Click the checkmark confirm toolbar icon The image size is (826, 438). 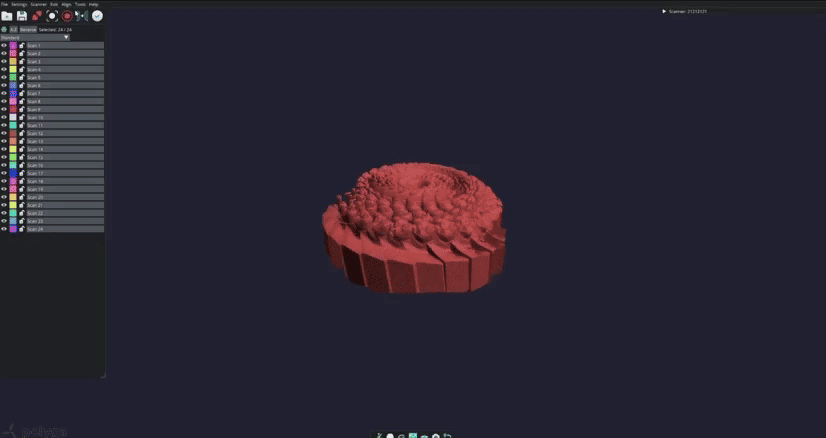point(97,16)
